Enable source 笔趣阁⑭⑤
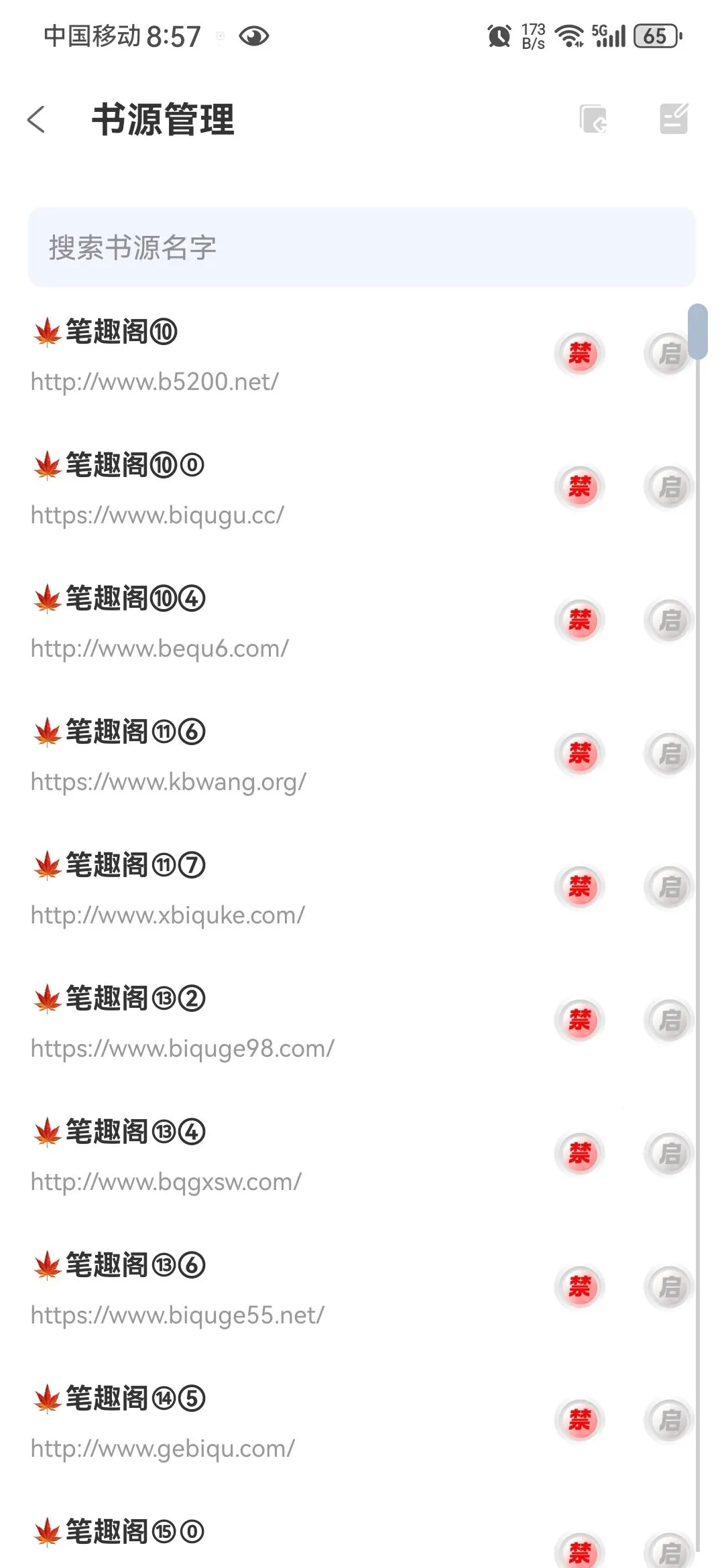724x1568 pixels. tap(668, 1420)
